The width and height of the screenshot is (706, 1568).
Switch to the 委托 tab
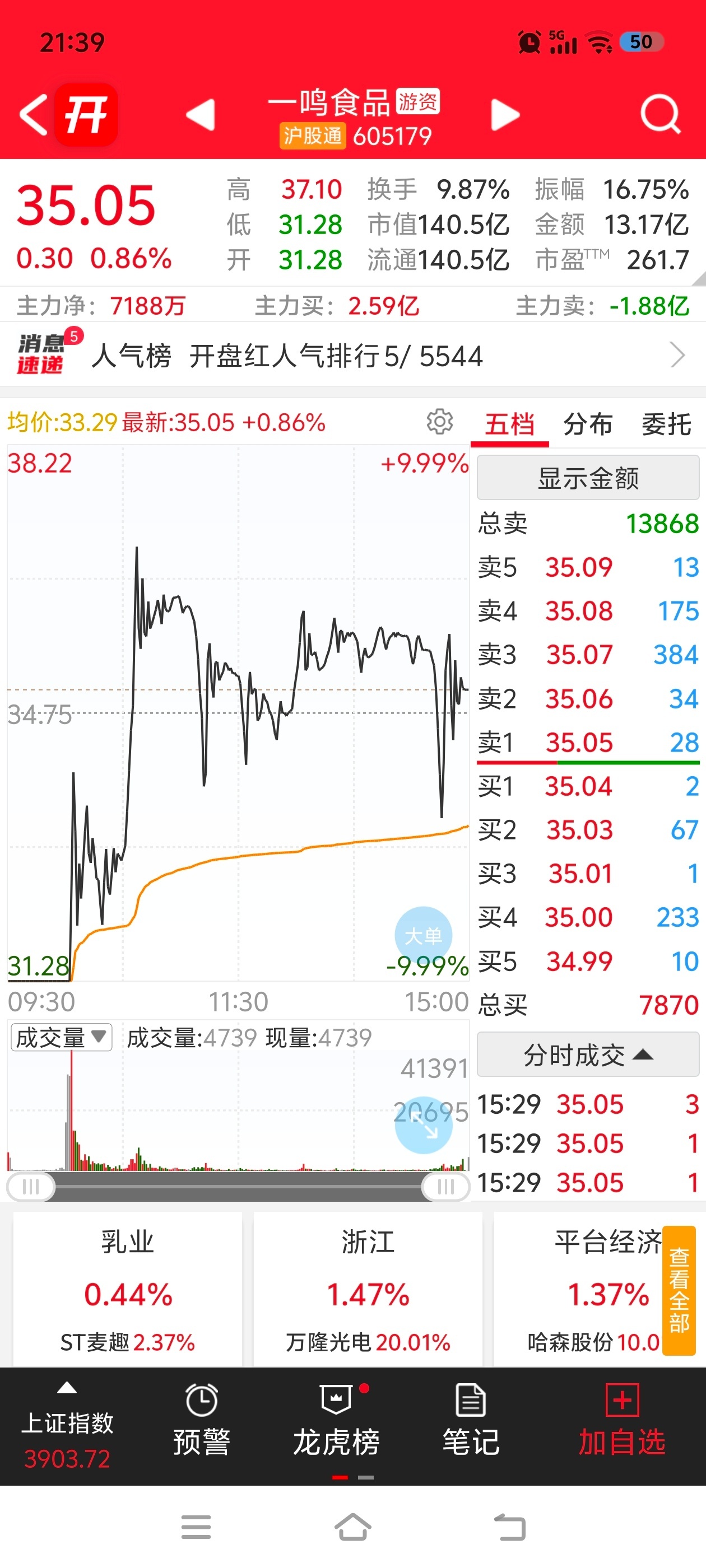point(666,424)
